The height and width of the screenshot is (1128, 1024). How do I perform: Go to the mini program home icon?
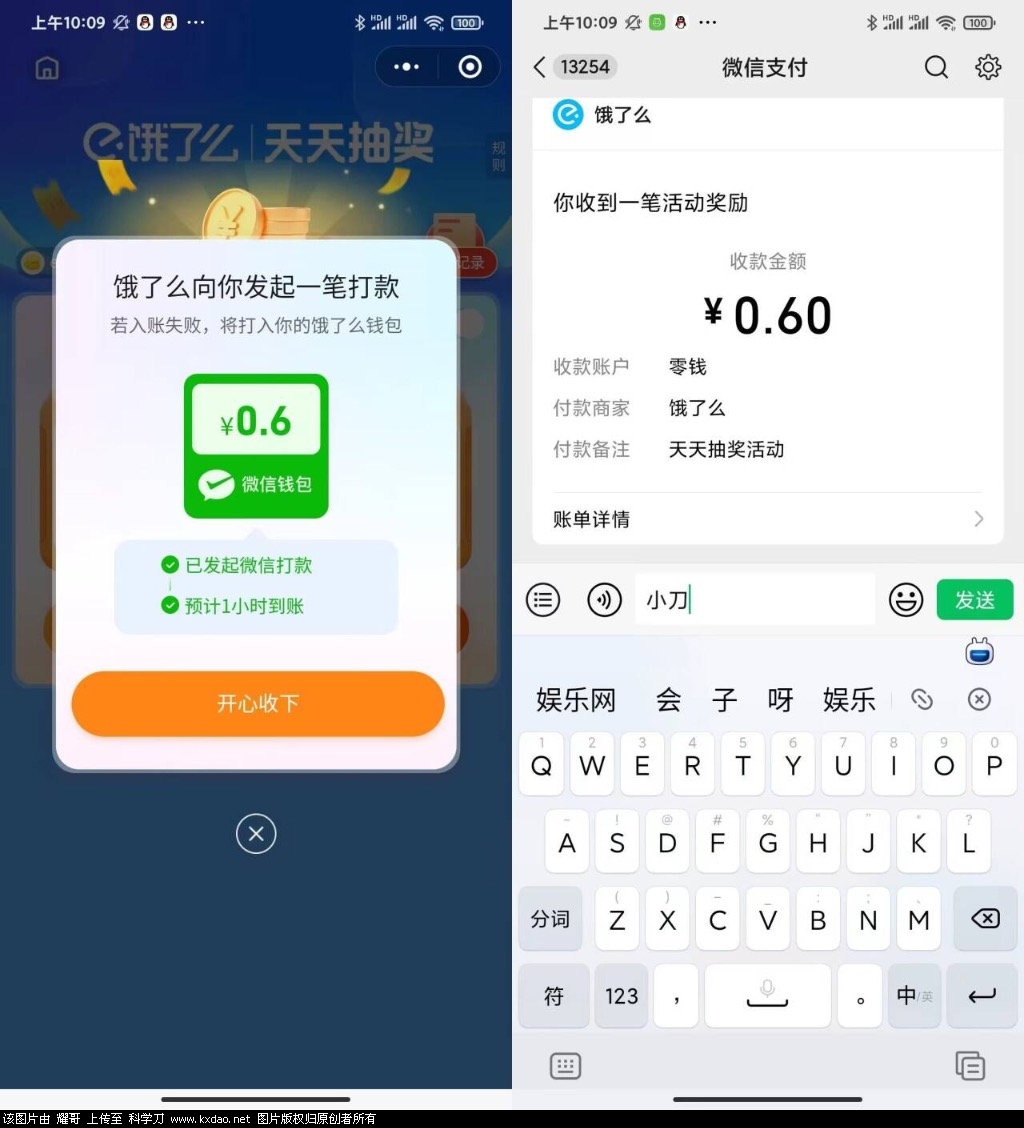[x=47, y=68]
